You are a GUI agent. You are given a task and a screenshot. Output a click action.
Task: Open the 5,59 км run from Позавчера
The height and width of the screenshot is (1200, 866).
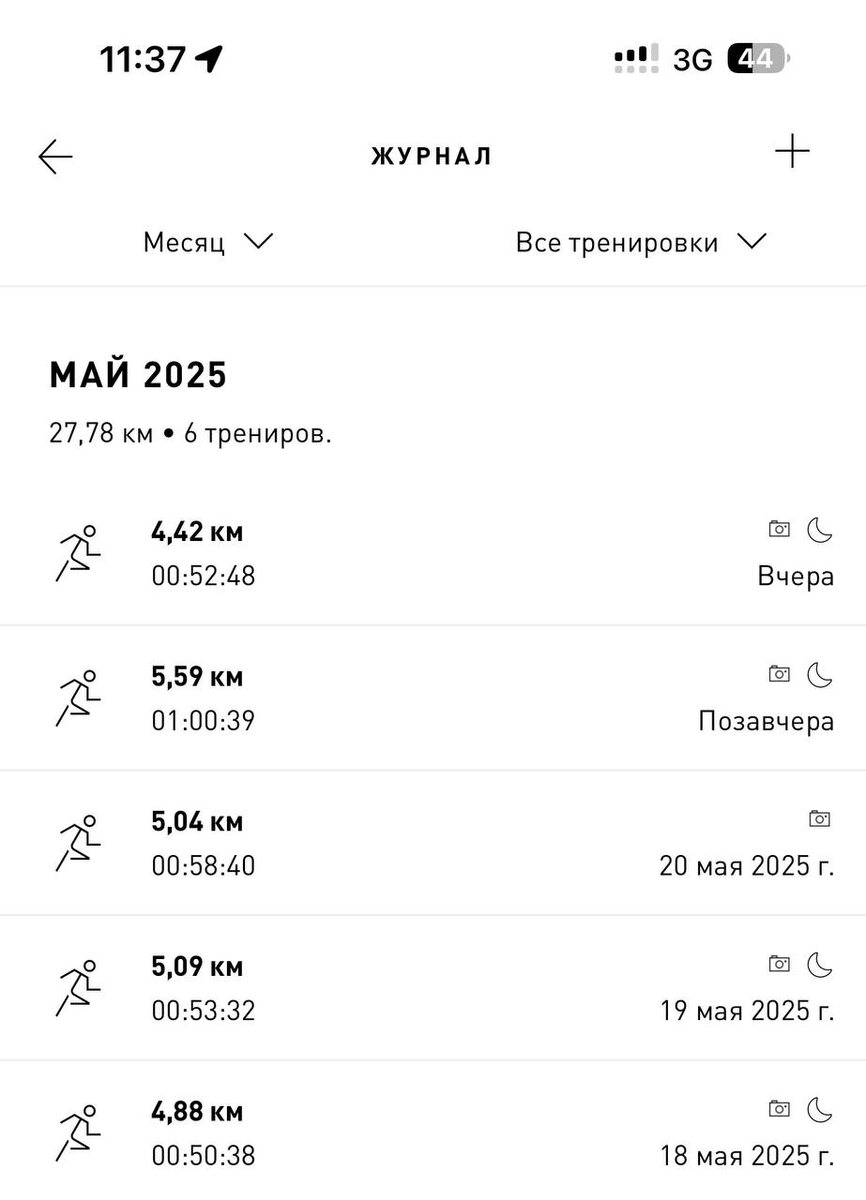432,698
